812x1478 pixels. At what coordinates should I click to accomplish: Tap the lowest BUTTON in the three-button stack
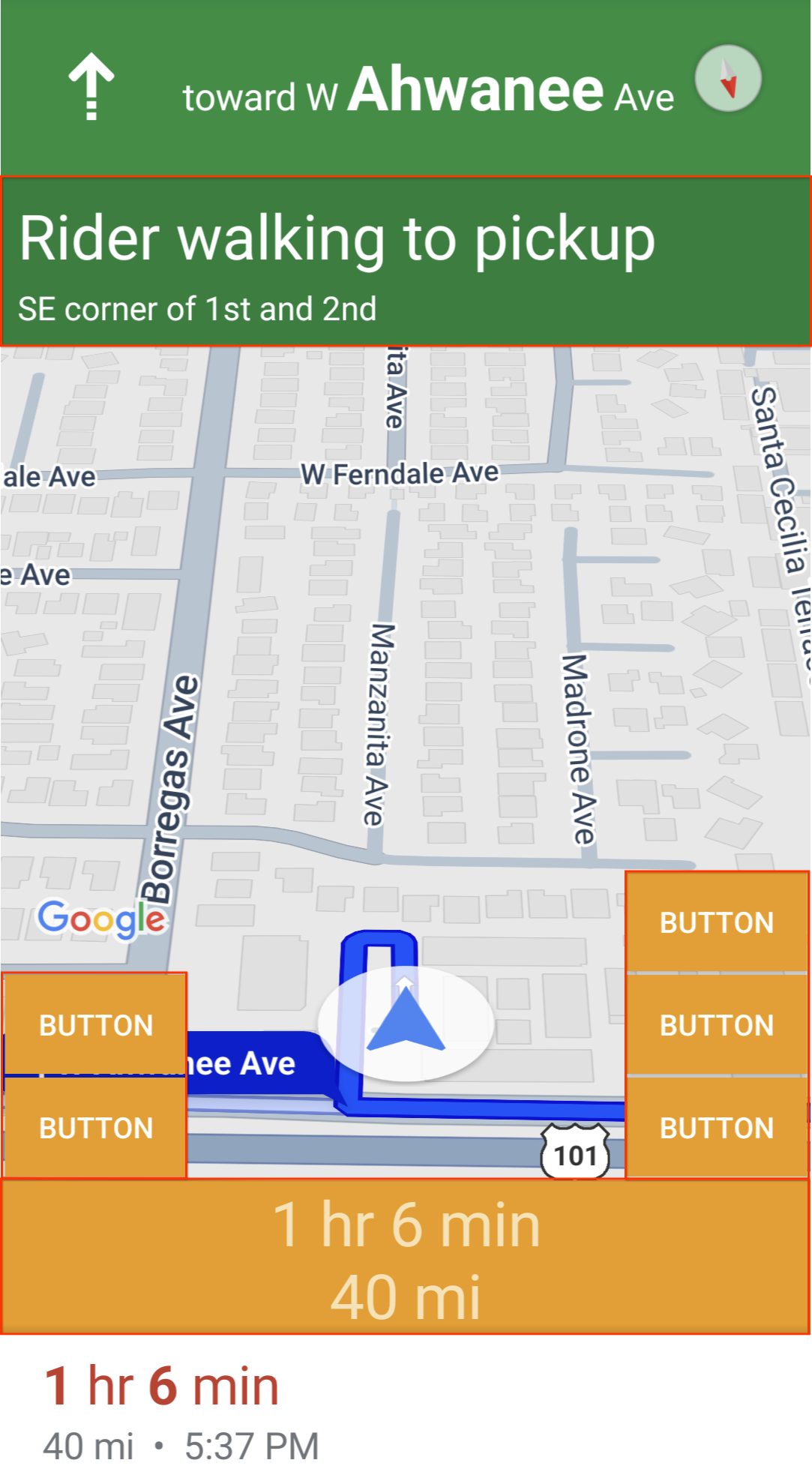pos(716,1128)
